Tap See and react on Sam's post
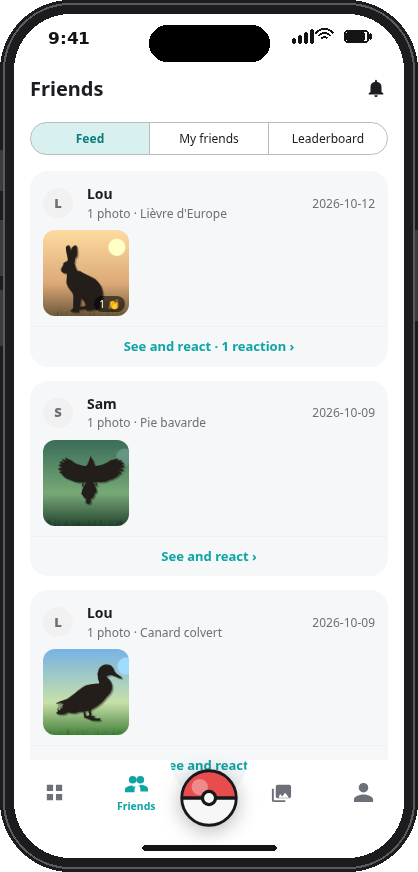This screenshot has height=872, width=418. 209,556
